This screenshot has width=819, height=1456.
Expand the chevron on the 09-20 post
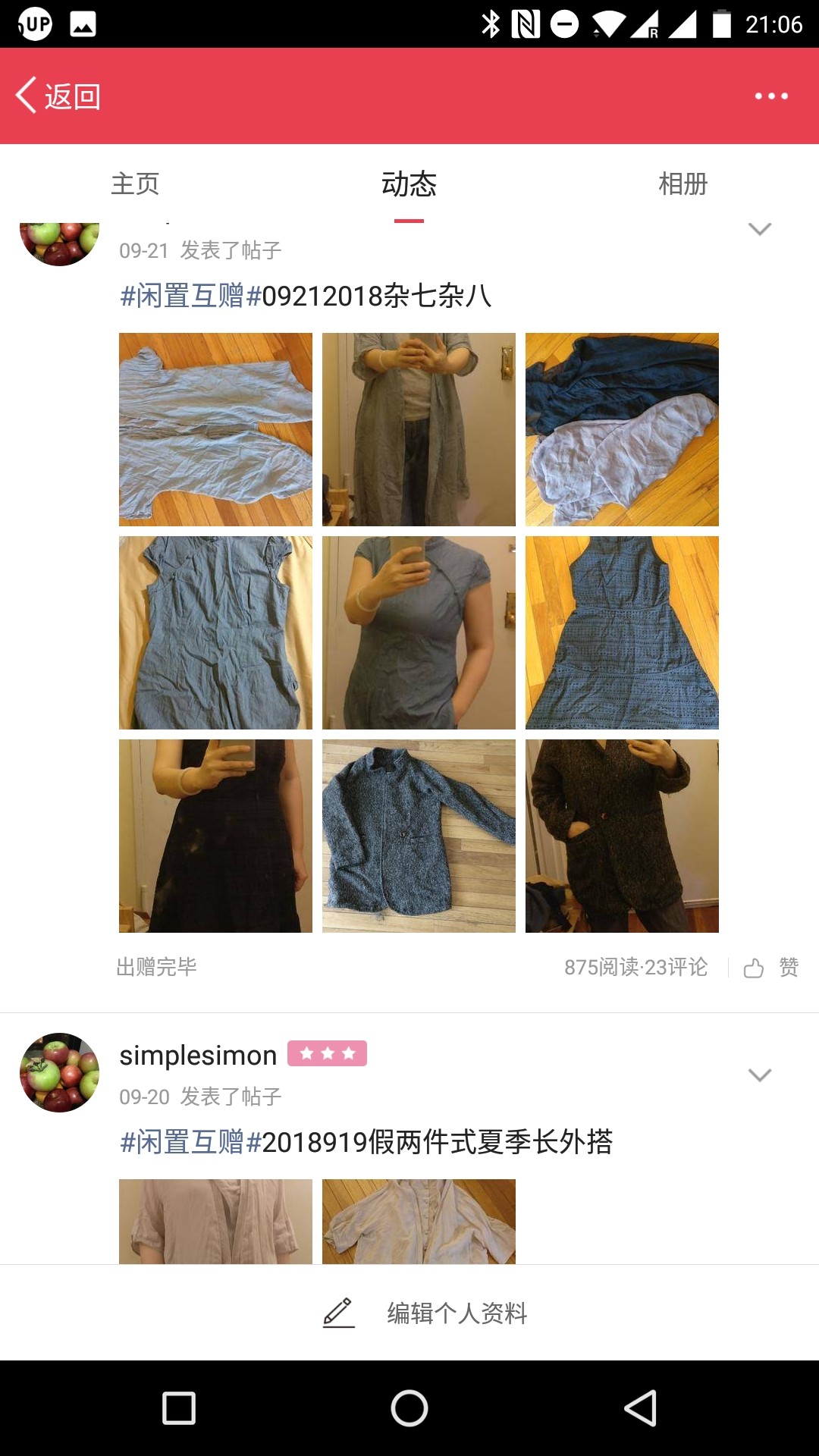pos(759,1075)
